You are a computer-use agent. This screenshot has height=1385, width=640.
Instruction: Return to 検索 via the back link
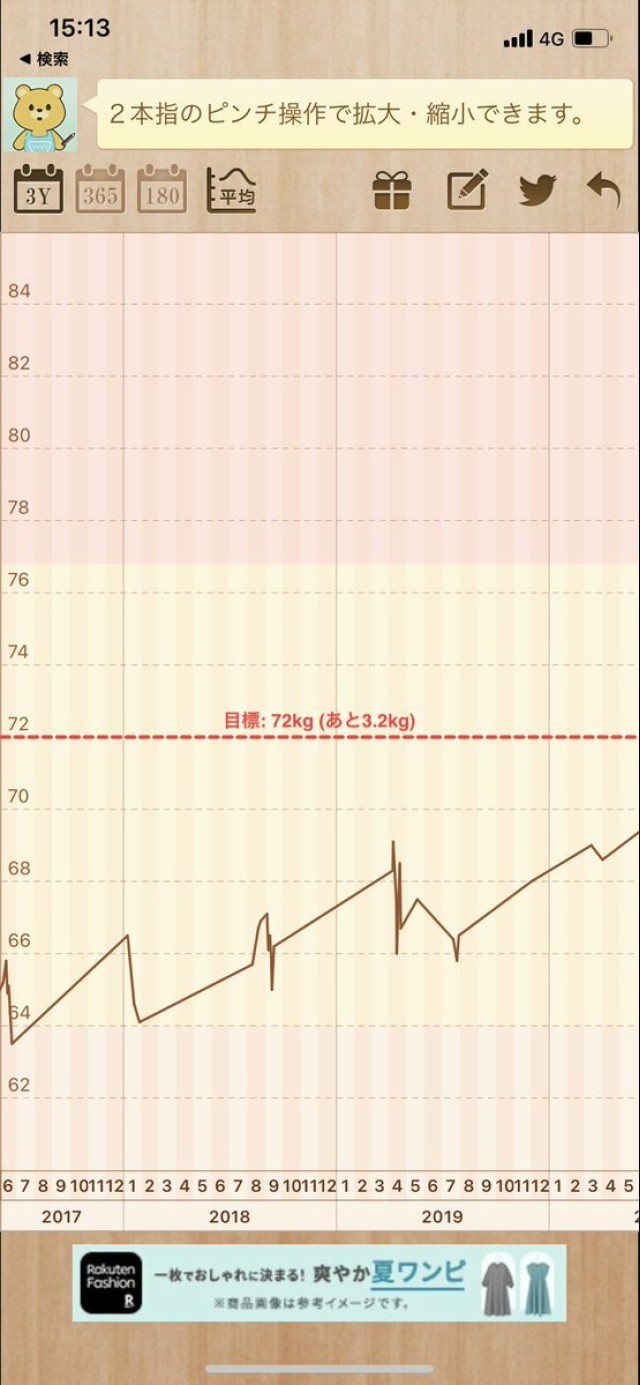[44, 60]
